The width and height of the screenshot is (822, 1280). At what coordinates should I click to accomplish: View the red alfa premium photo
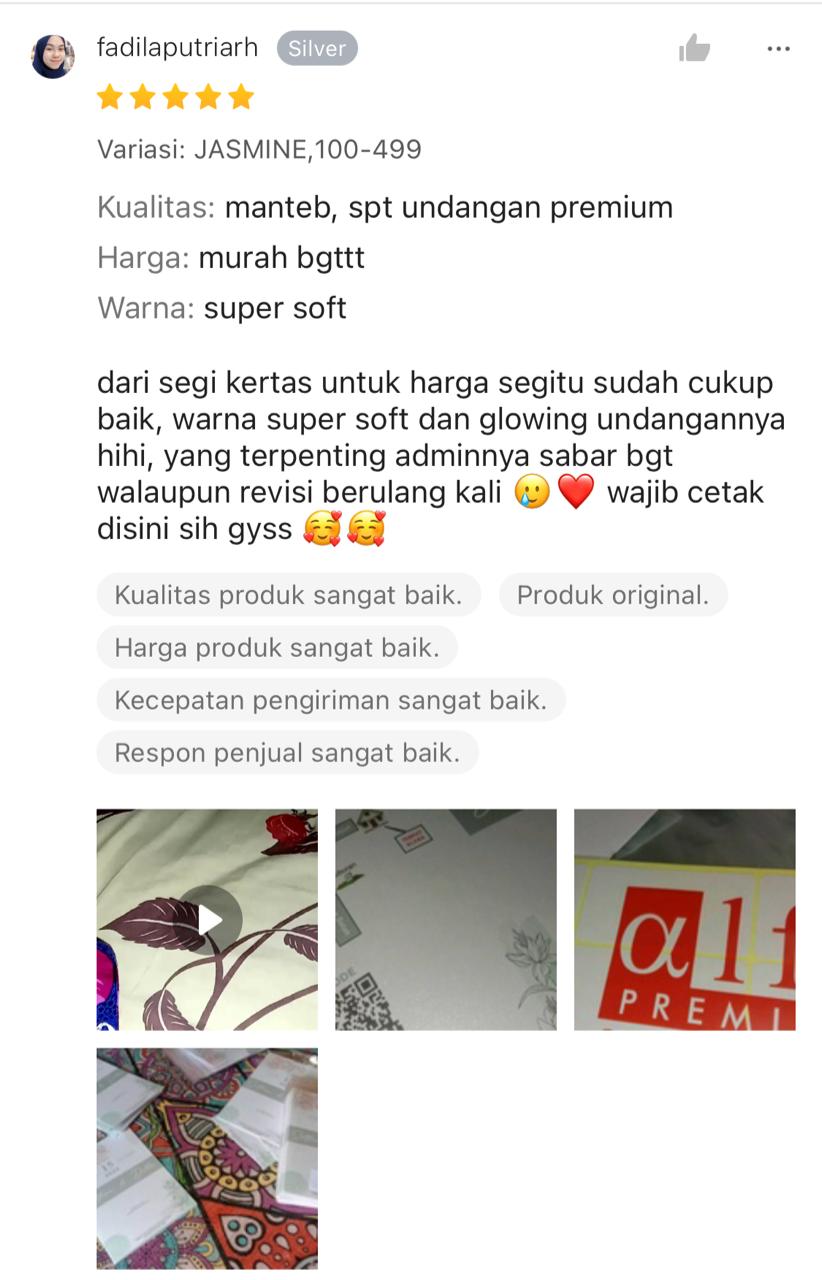click(684, 919)
